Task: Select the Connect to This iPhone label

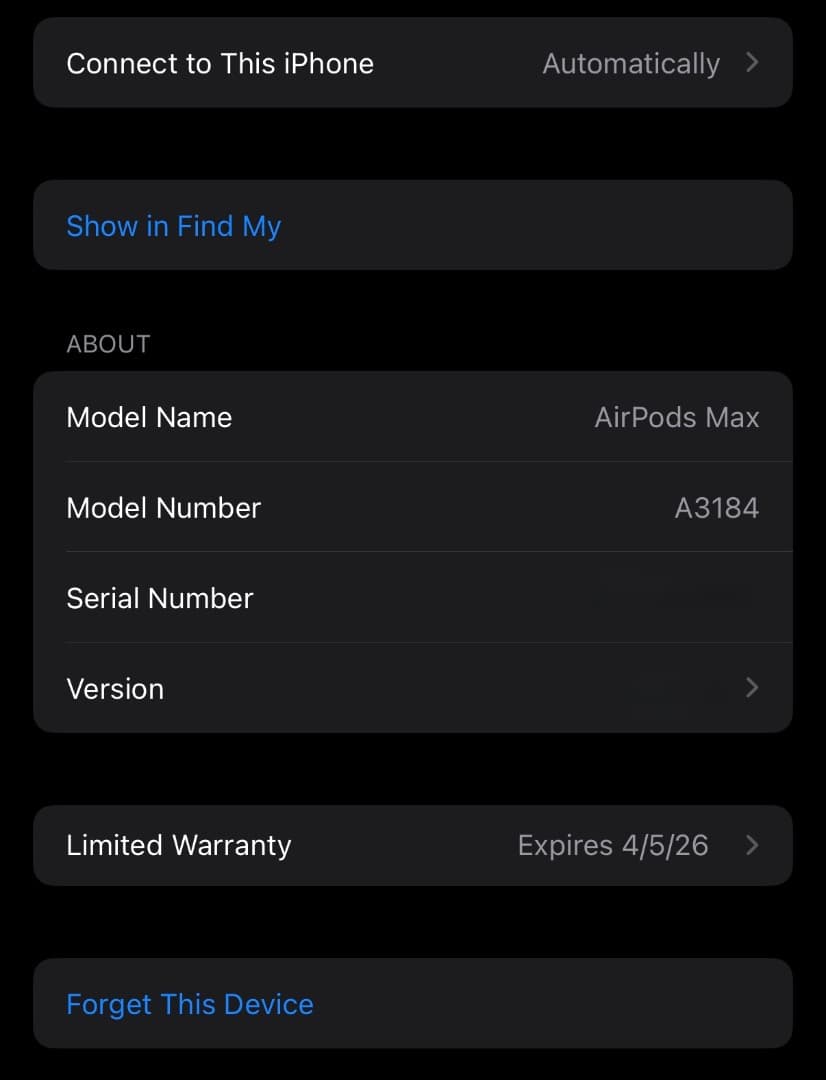Action: click(x=220, y=63)
